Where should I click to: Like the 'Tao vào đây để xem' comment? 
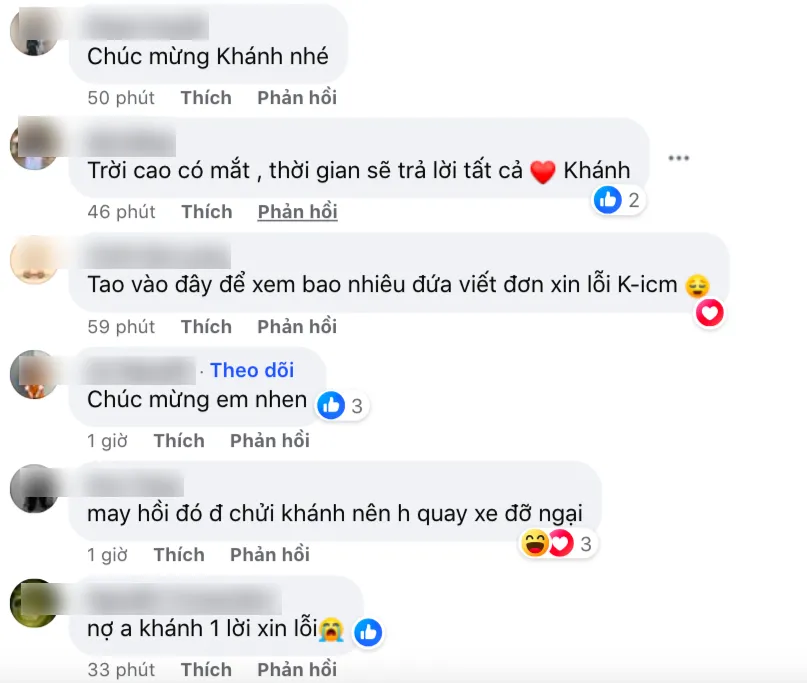[206, 327]
